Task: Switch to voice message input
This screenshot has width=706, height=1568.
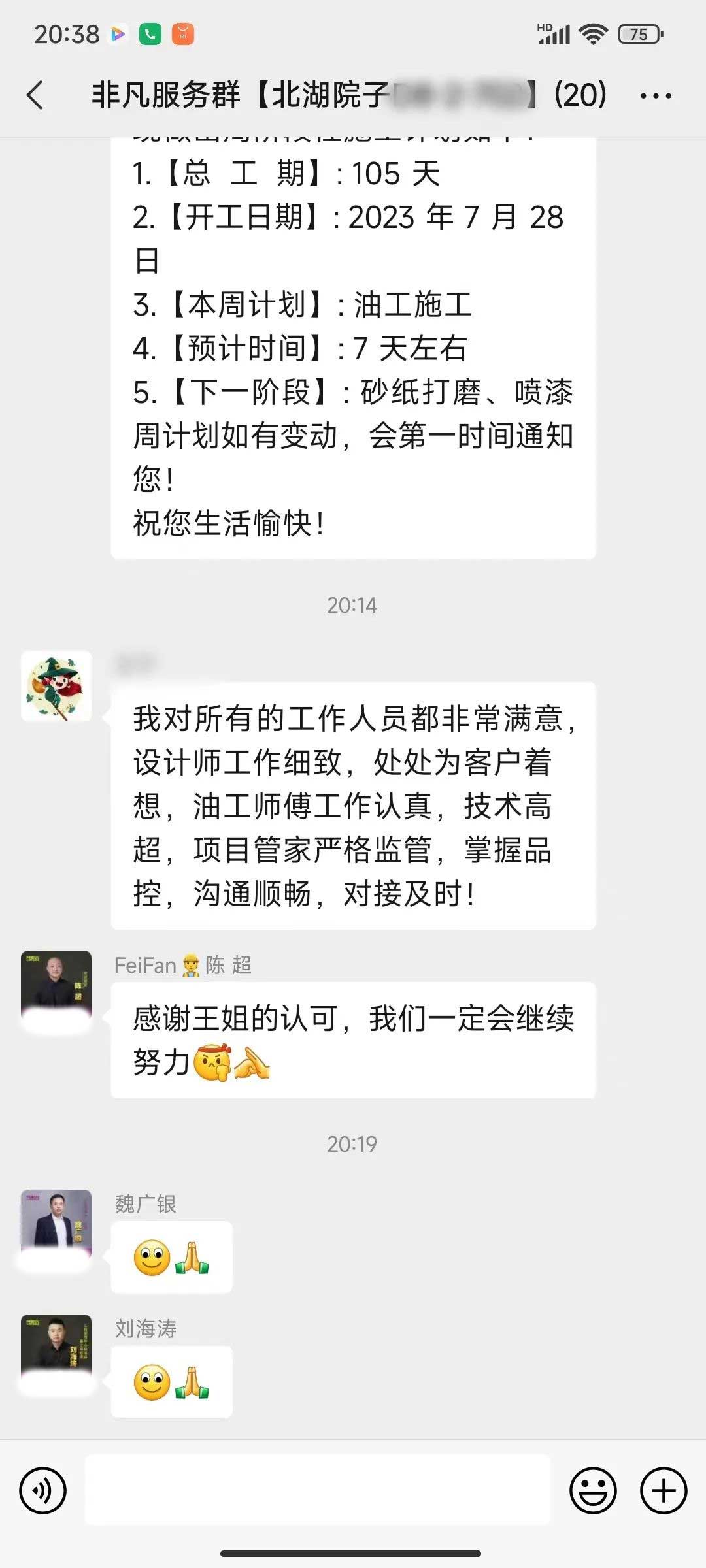Action: (43, 1490)
